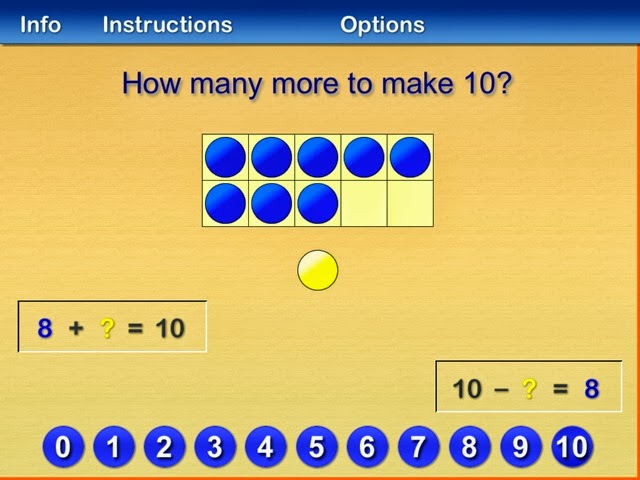Choose number 6 as the answer

[367, 447]
